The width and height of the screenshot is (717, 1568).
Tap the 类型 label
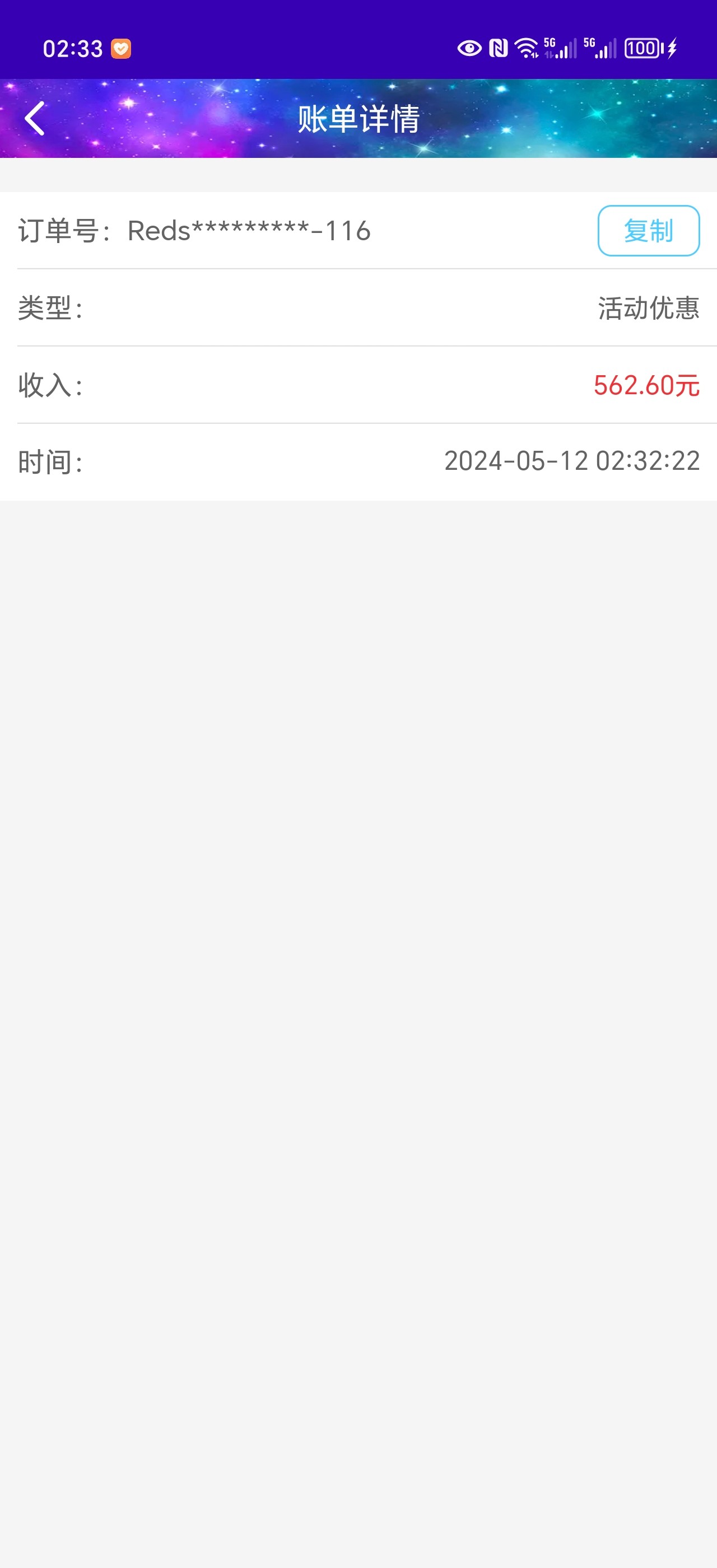[48, 308]
